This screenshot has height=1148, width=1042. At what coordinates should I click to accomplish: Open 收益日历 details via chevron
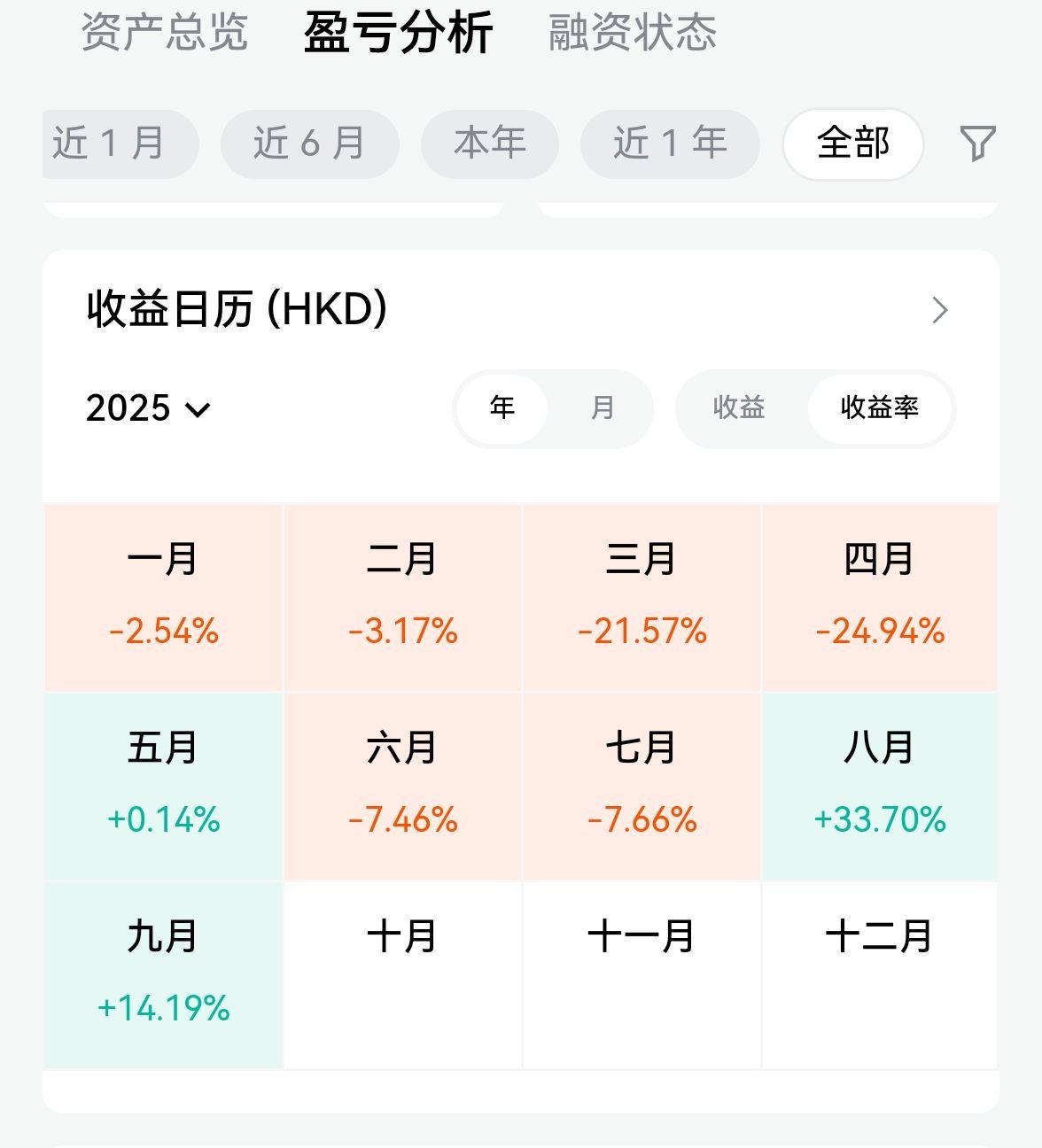click(940, 310)
